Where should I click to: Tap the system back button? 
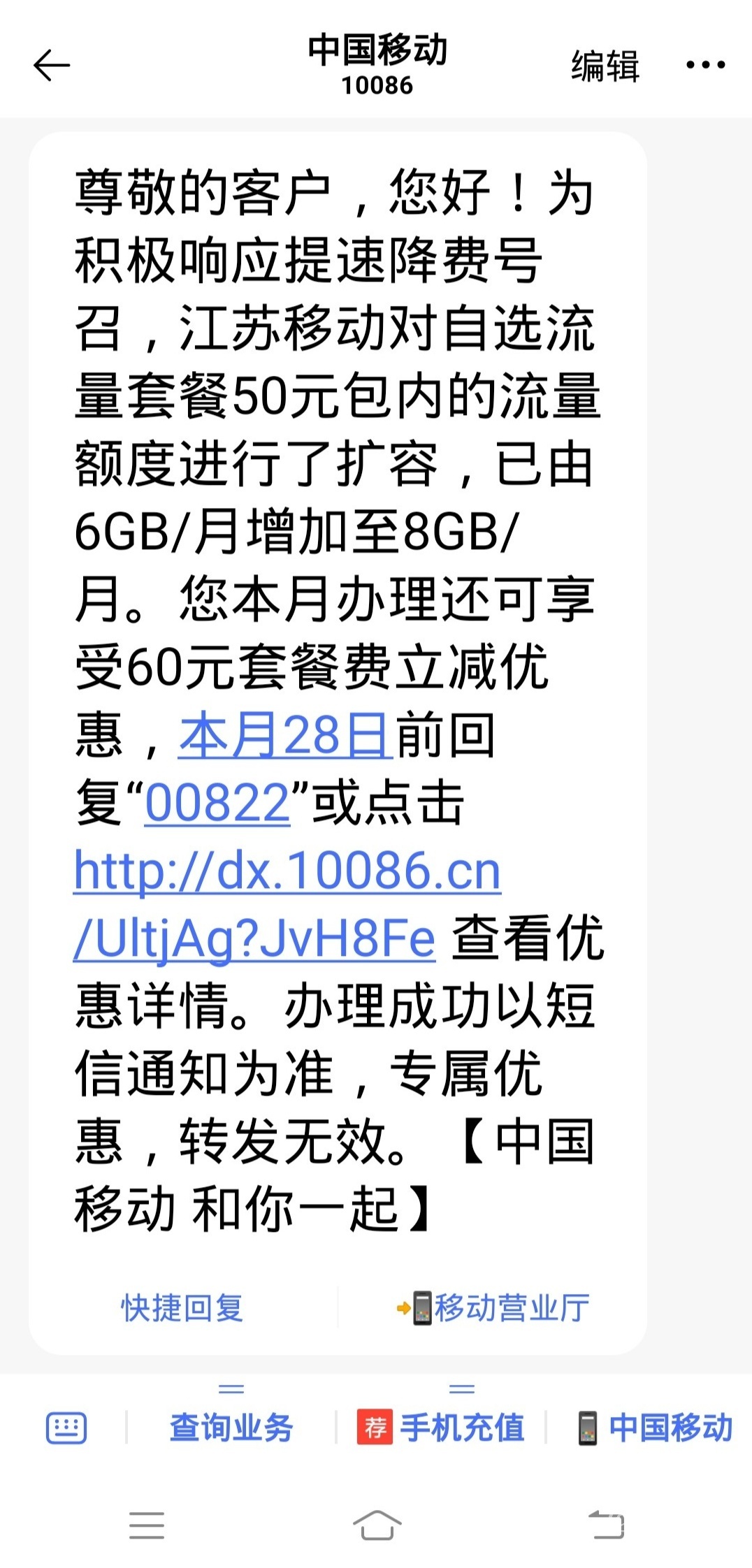click(606, 1525)
